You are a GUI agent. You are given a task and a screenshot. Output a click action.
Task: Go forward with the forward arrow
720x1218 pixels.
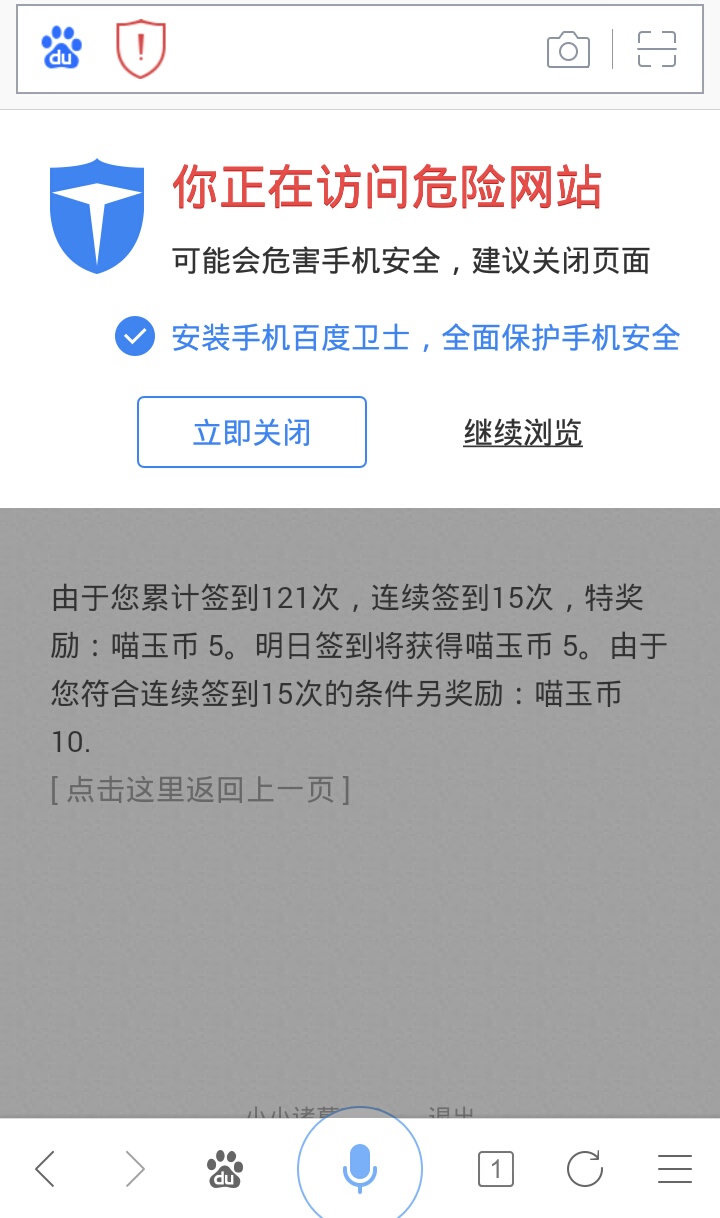135,1168
